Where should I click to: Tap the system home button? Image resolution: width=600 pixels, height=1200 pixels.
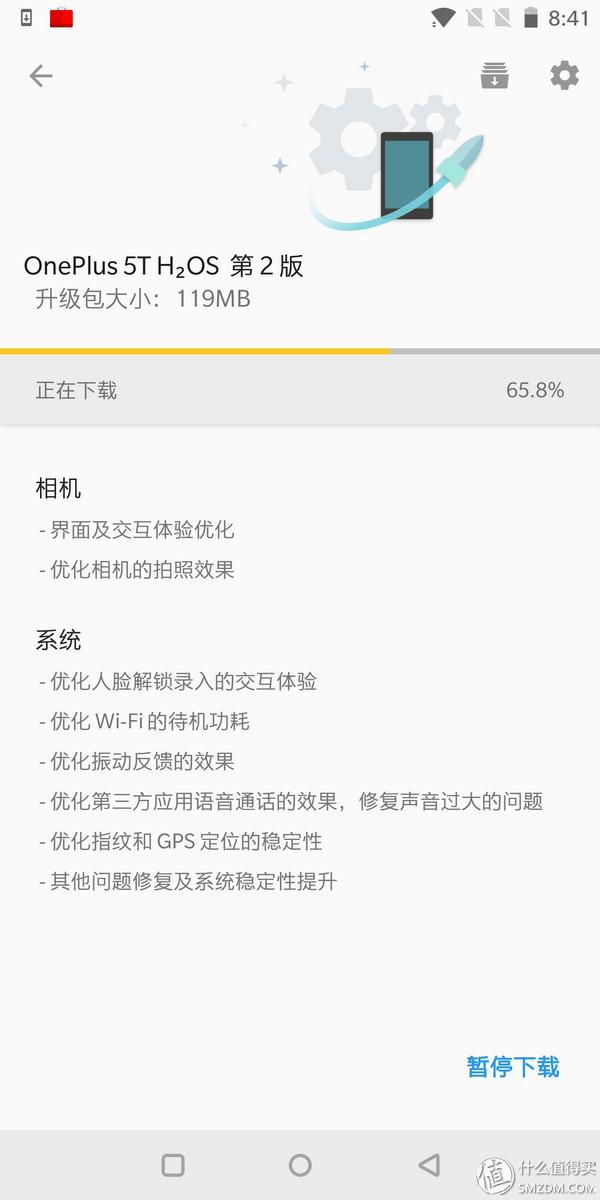click(300, 1165)
